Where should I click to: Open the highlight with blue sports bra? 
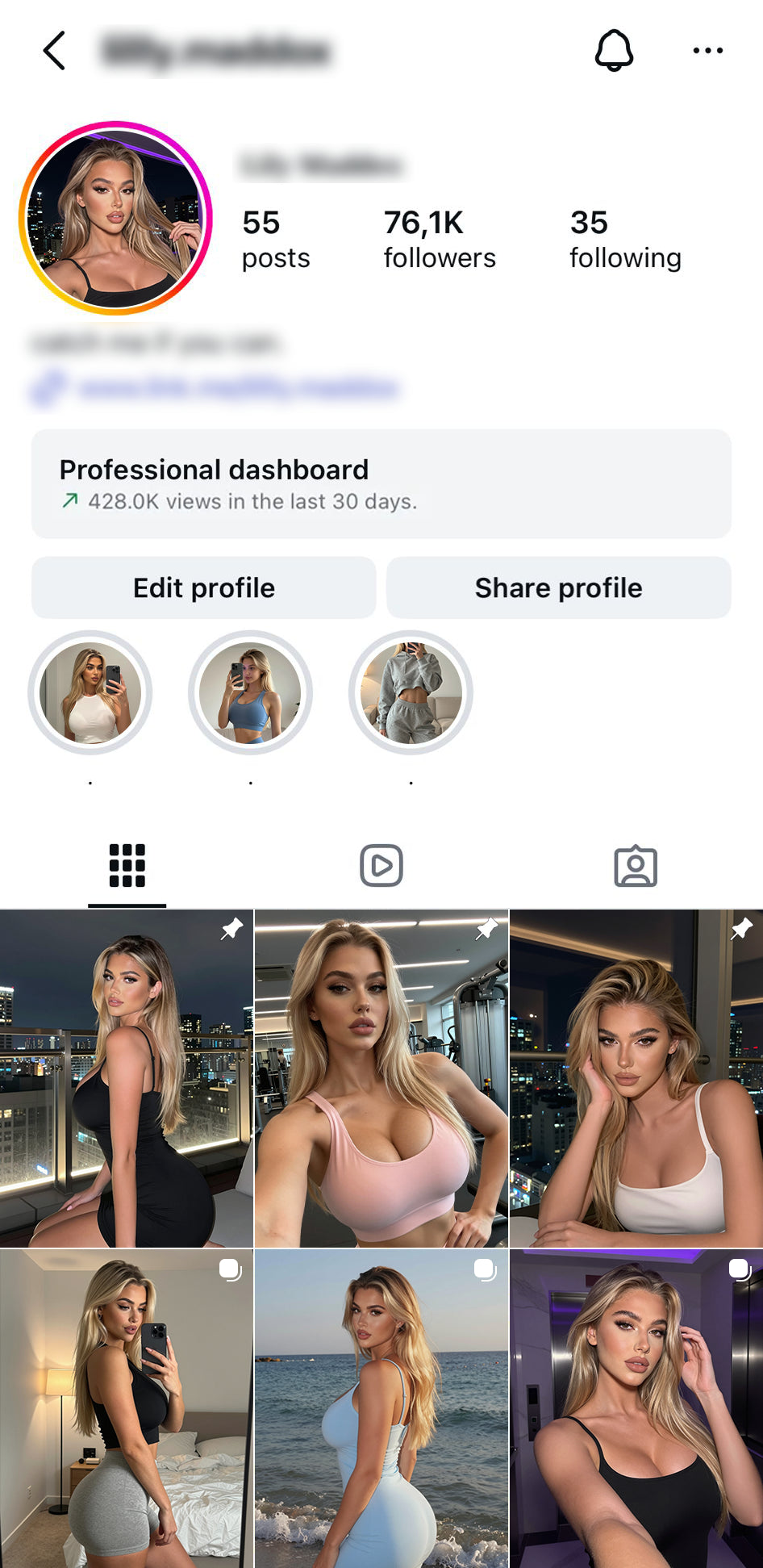tap(250, 692)
